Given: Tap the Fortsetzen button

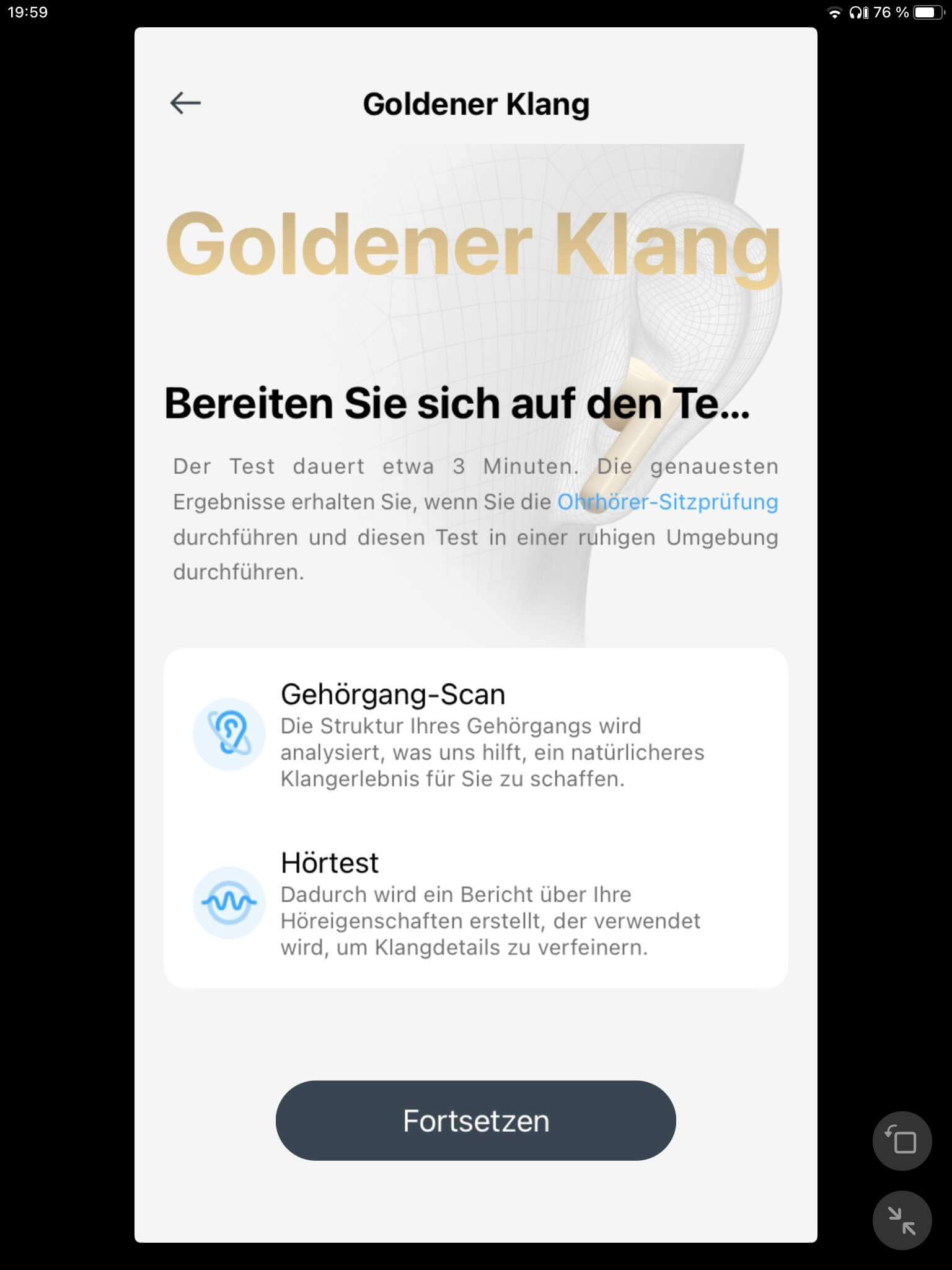Looking at the screenshot, I should coord(475,1121).
